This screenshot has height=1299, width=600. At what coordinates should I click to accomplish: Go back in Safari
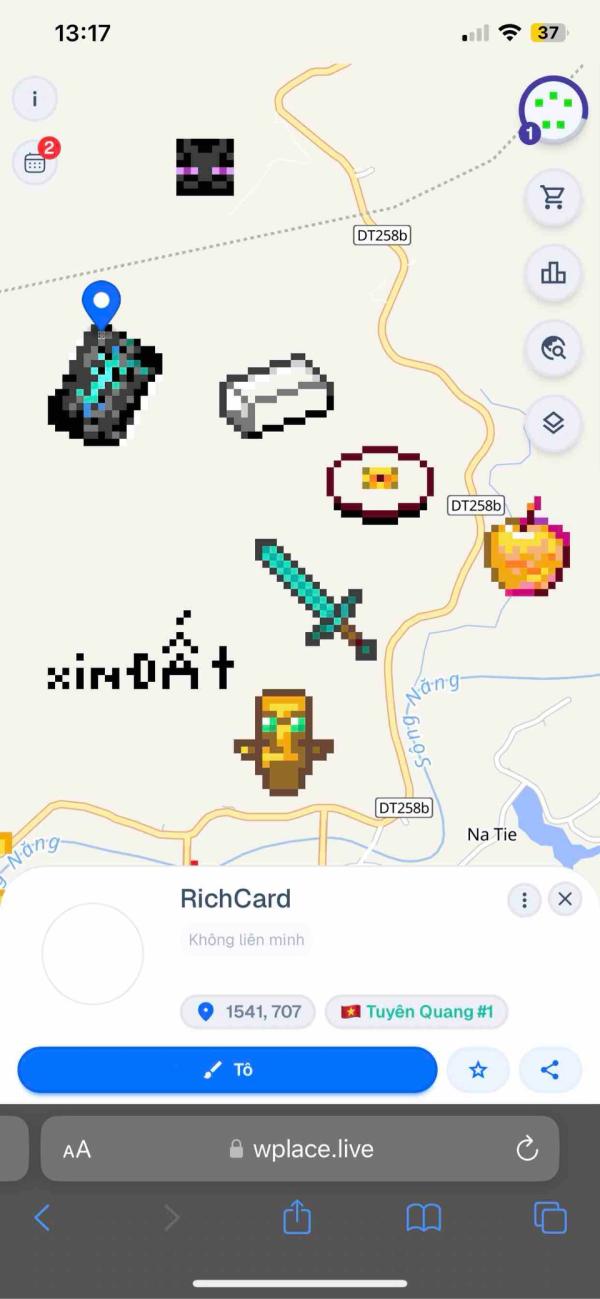pos(42,1217)
